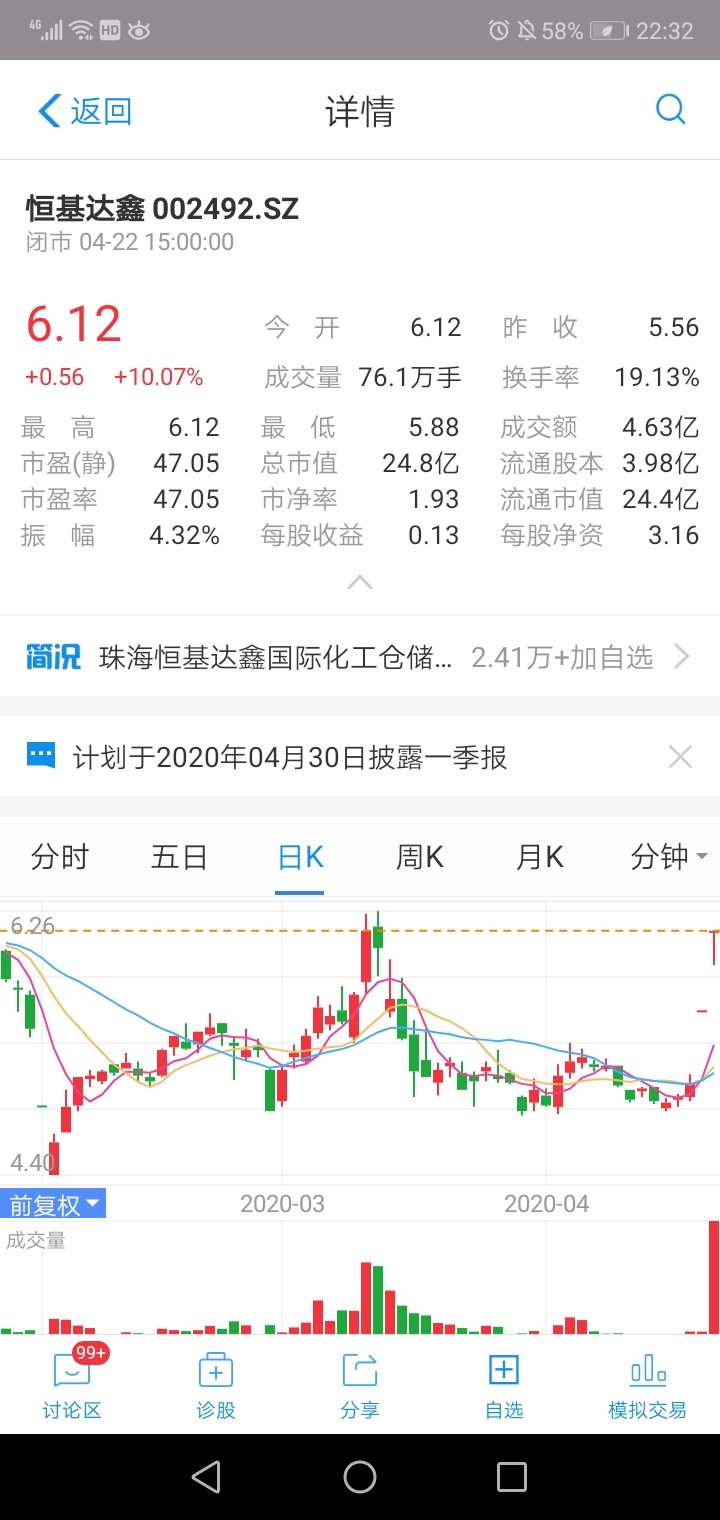Open the 前复权 adjustment dropdown

[55, 1205]
